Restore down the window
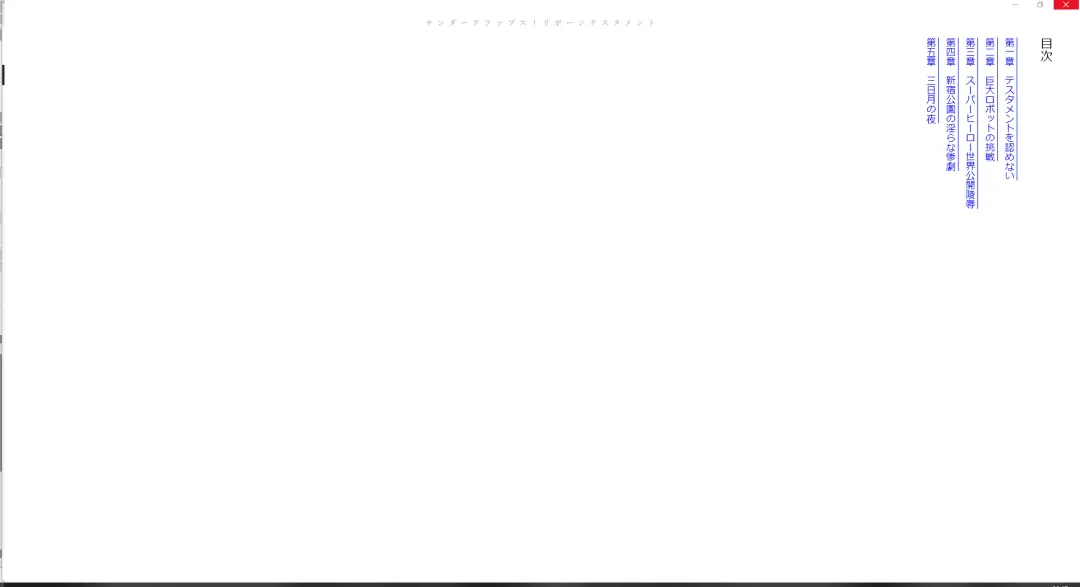The height and width of the screenshot is (587, 1080). tap(1040, 5)
